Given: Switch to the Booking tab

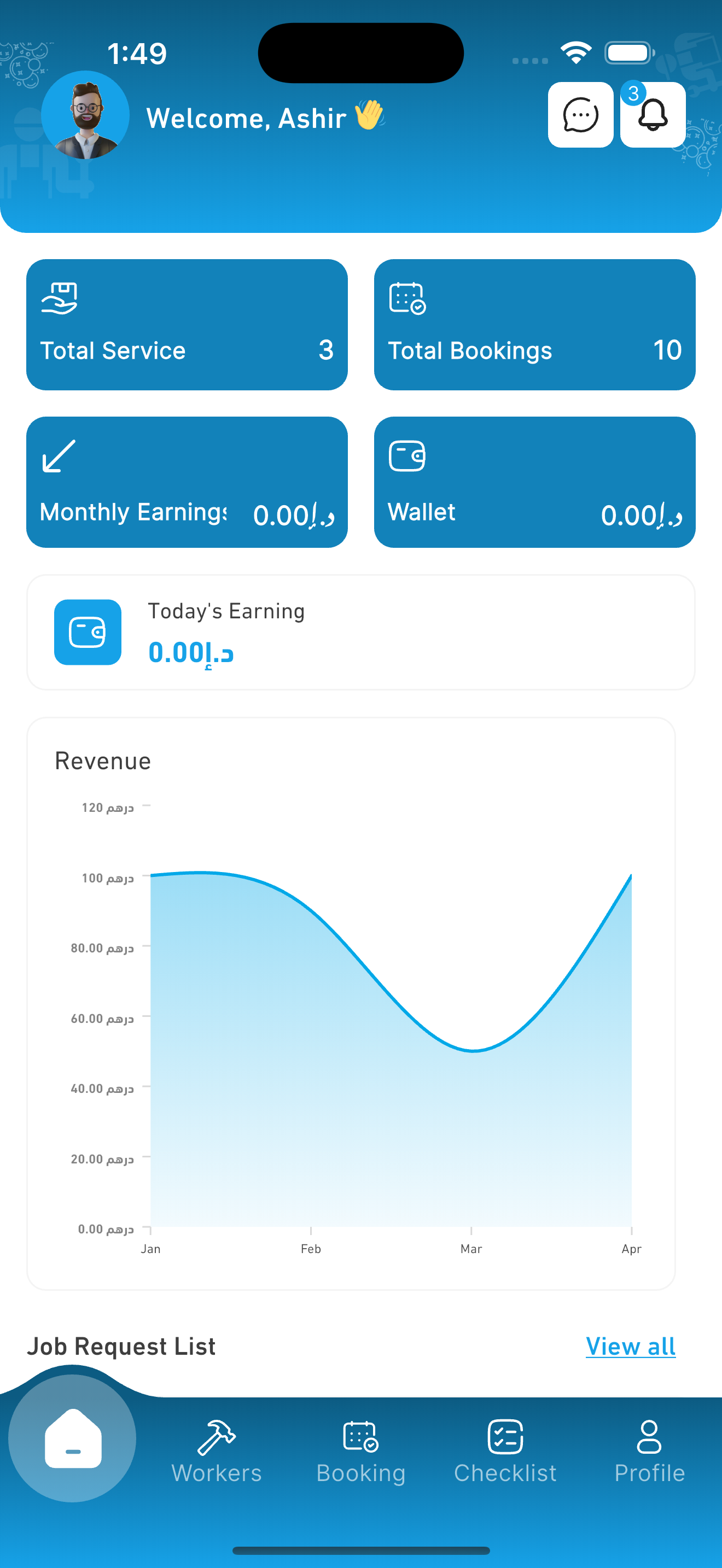Looking at the screenshot, I should click(361, 1452).
